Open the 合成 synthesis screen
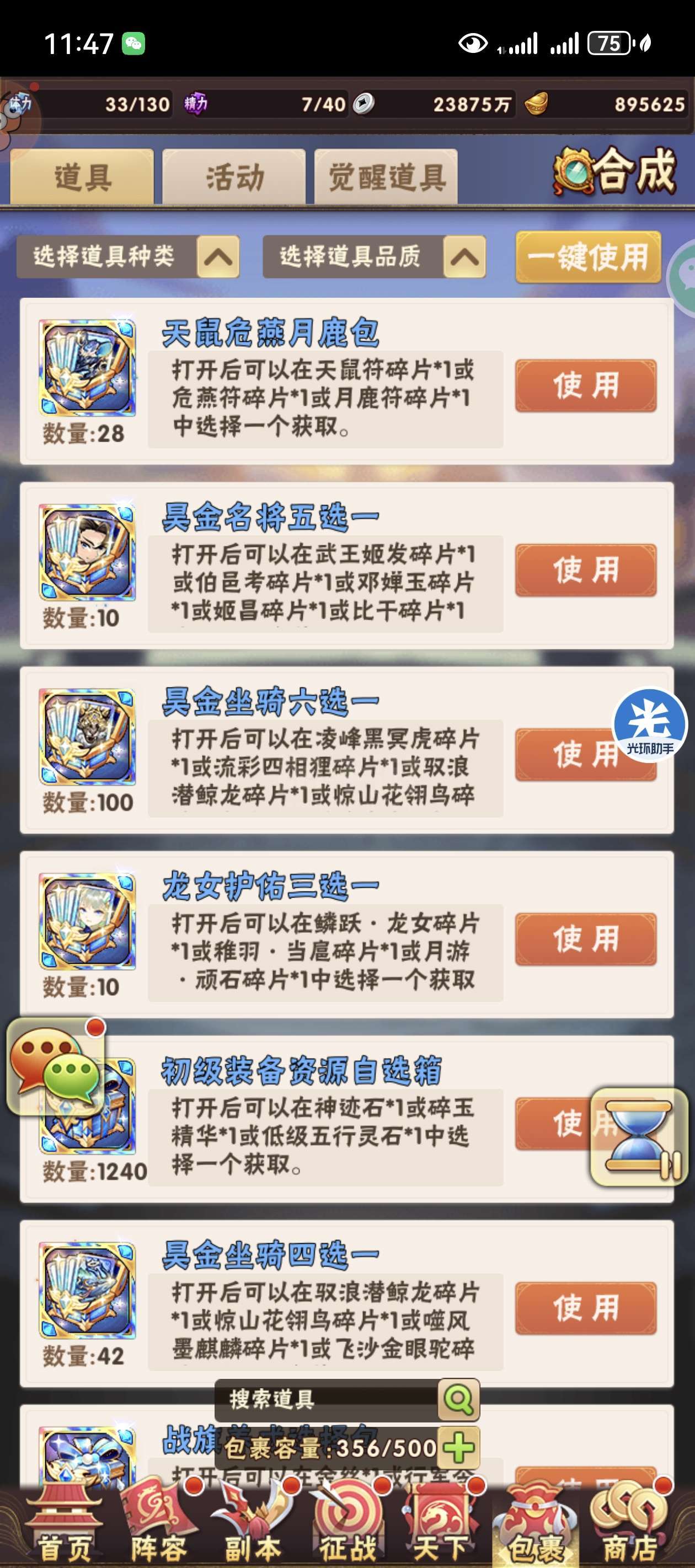Image resolution: width=695 pixels, height=1568 pixels. tap(615, 171)
